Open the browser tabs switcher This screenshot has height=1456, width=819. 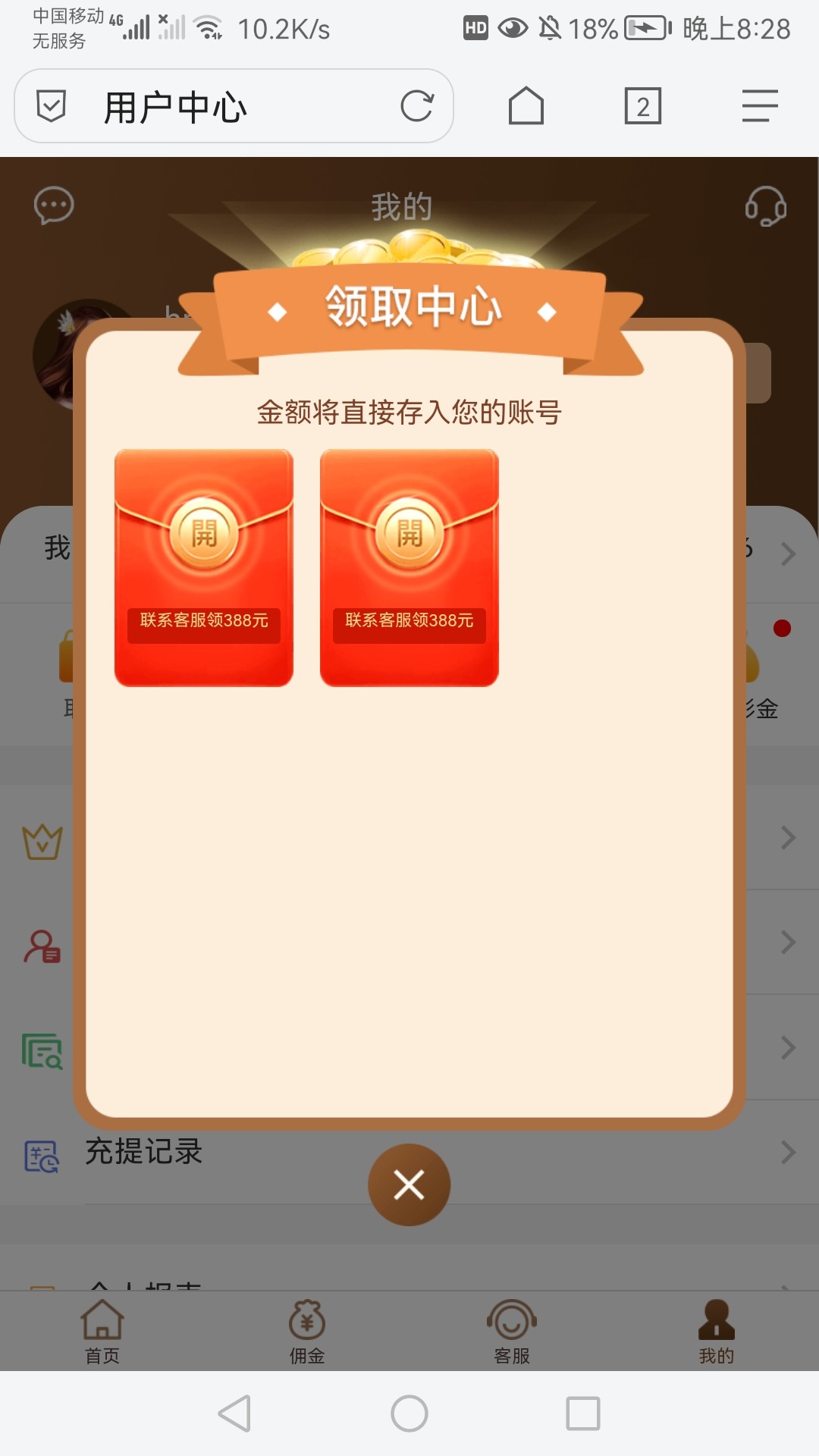pos(642,106)
